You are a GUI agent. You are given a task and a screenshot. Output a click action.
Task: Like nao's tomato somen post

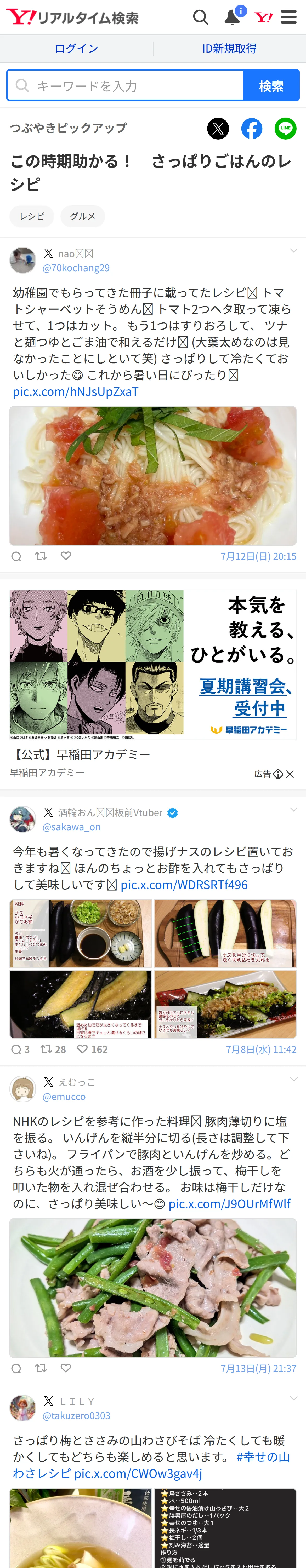[x=66, y=556]
